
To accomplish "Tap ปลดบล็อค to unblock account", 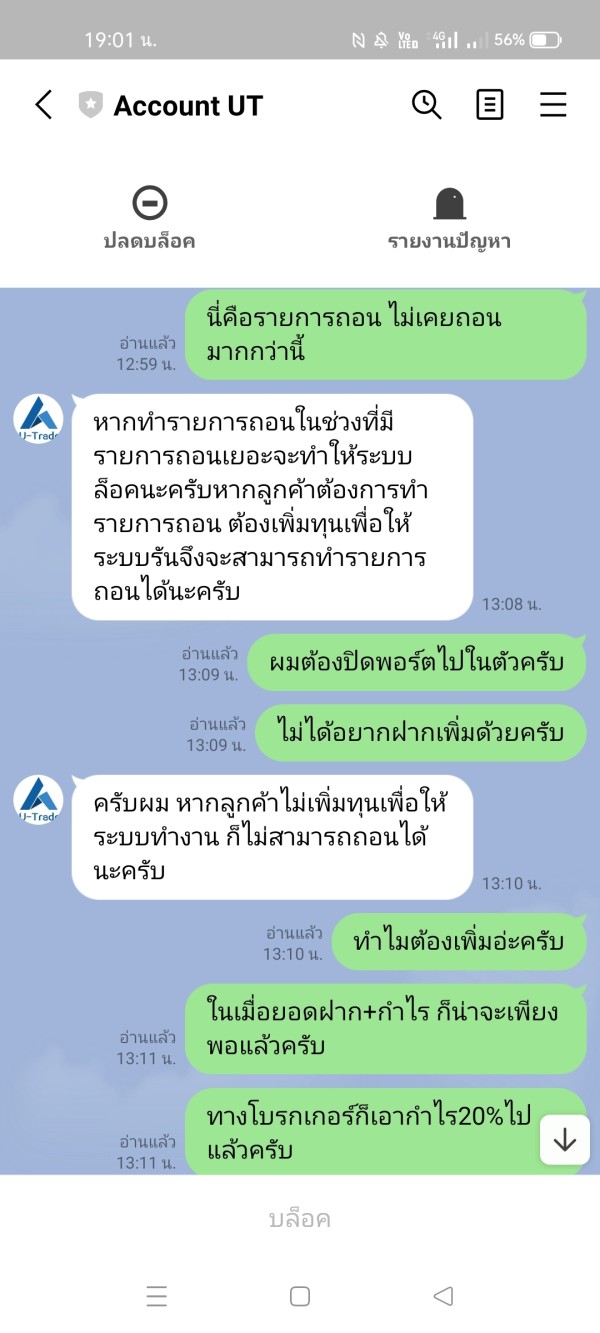I will coord(149,218).
